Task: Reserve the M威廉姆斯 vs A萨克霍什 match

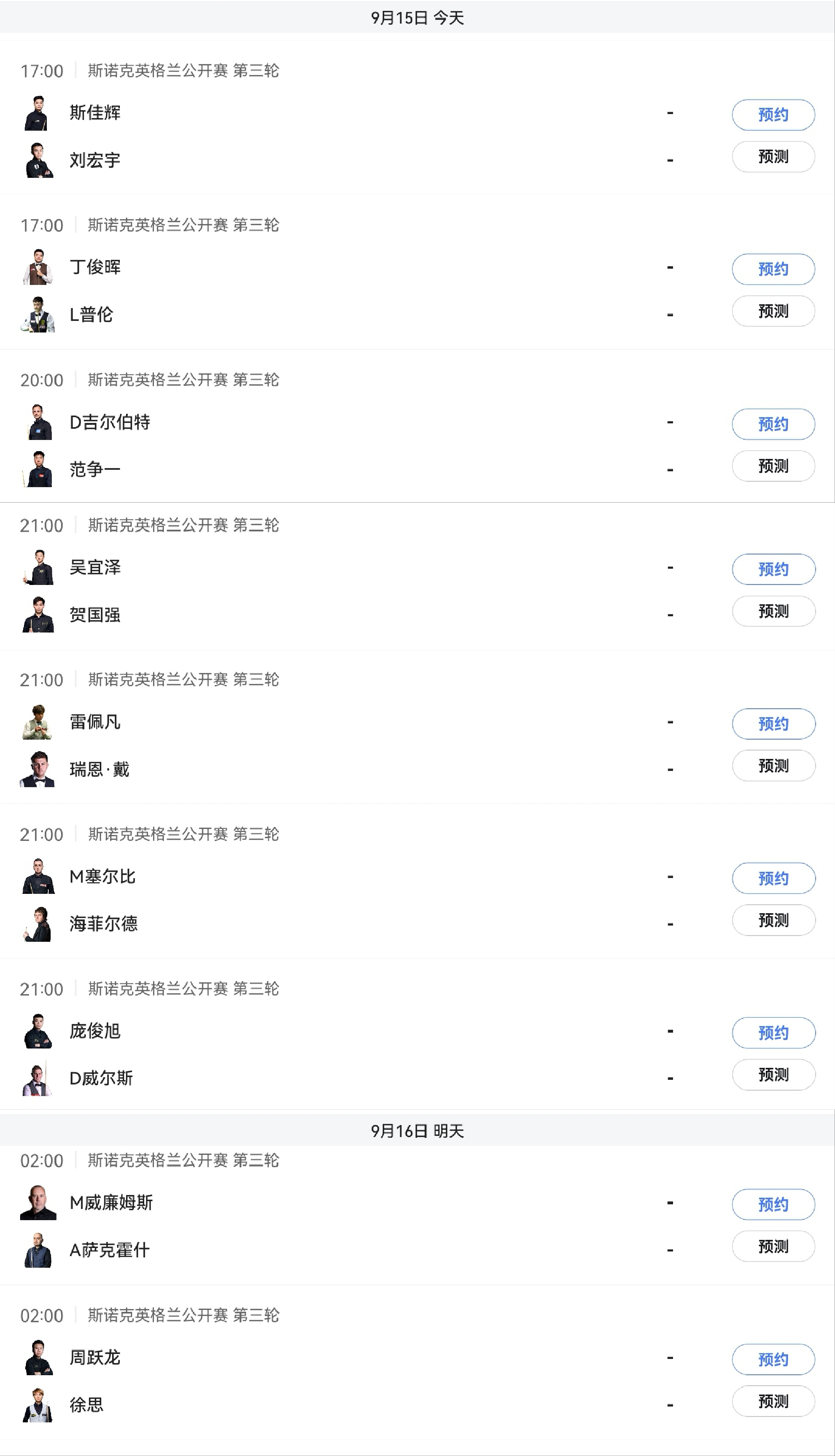Action: point(773,1204)
